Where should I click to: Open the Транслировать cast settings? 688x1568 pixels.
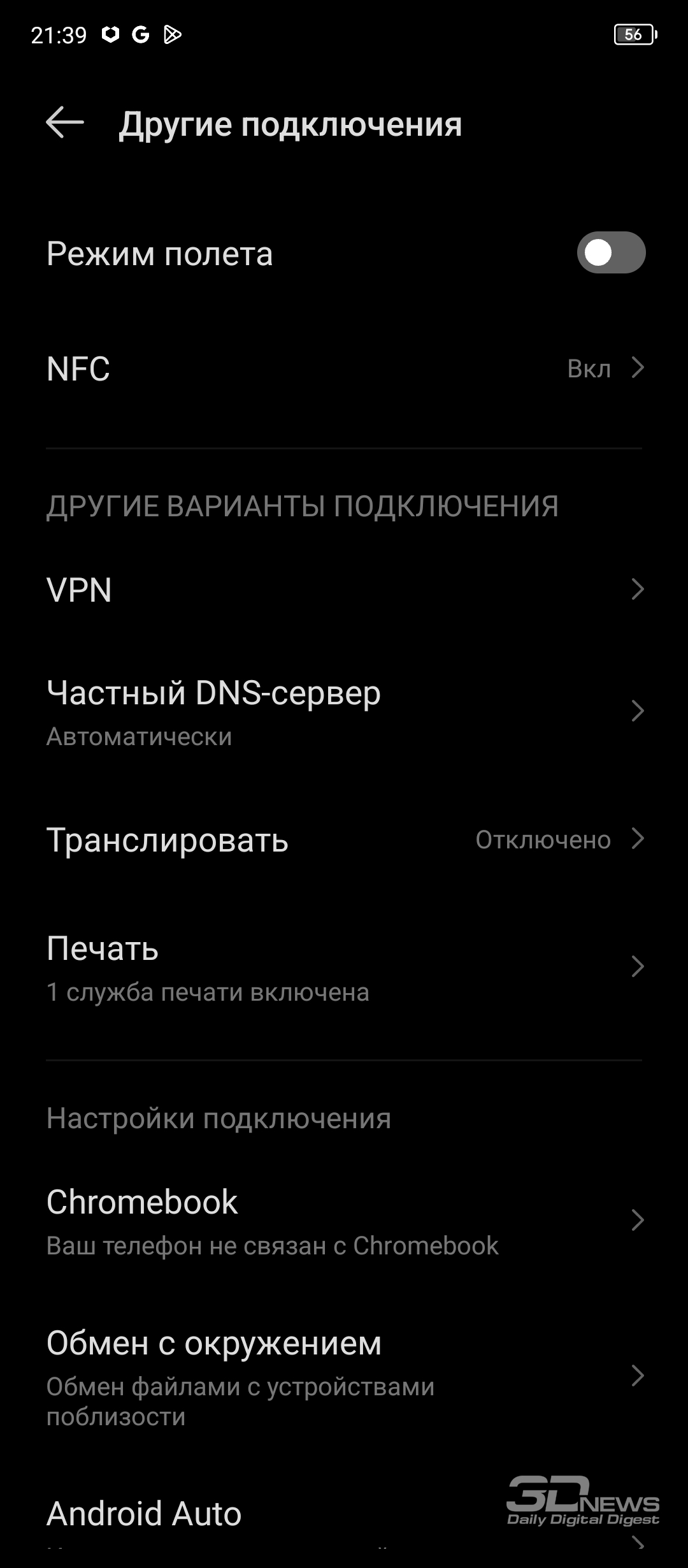[x=344, y=839]
